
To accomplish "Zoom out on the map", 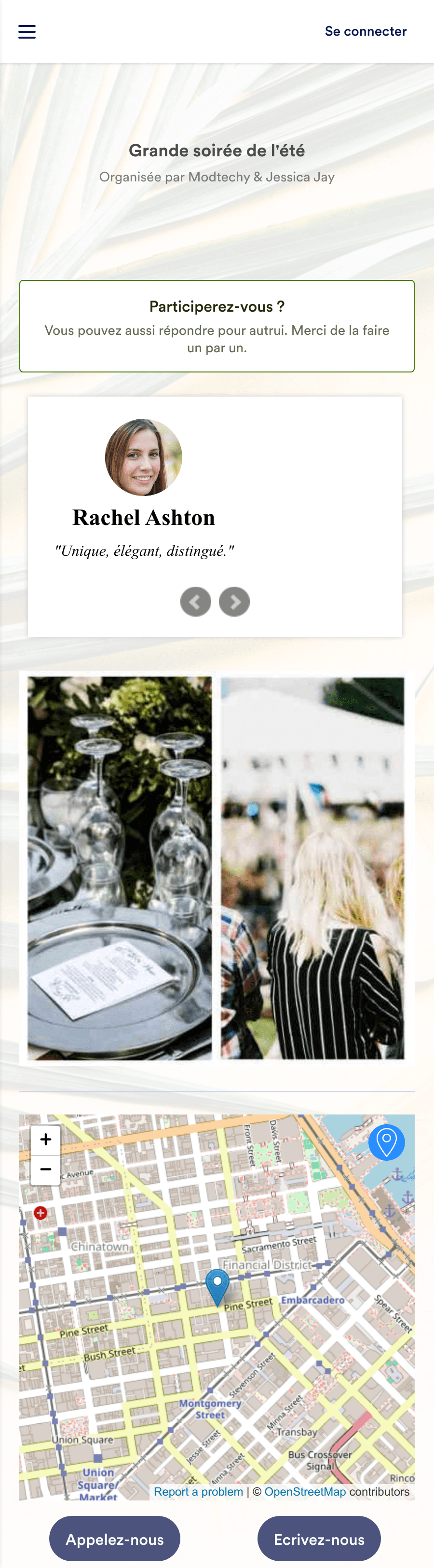I will click(x=46, y=1169).
